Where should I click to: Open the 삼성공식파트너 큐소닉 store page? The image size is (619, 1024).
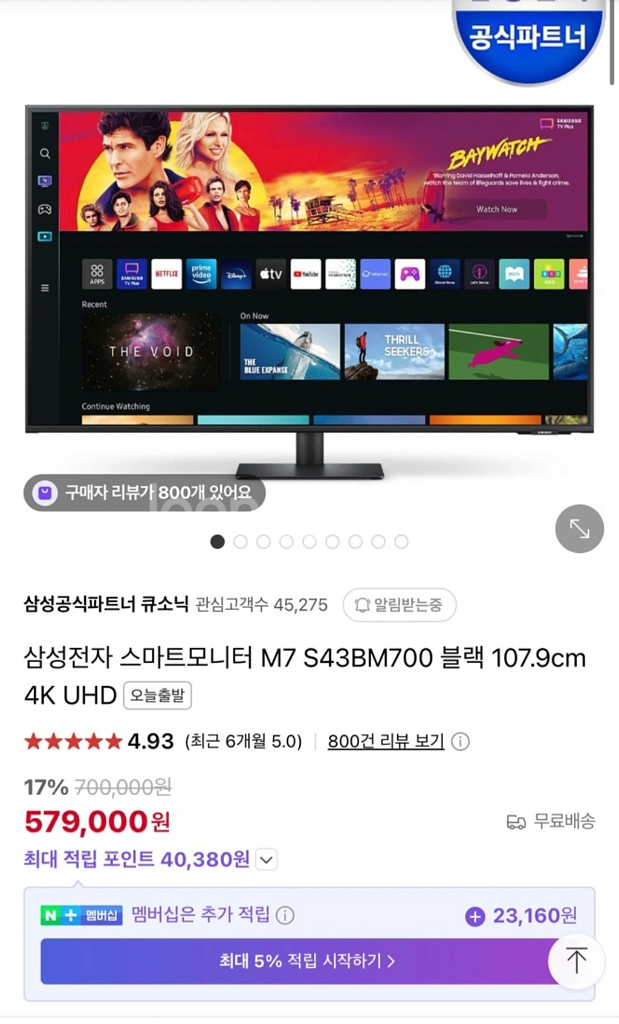coord(106,604)
